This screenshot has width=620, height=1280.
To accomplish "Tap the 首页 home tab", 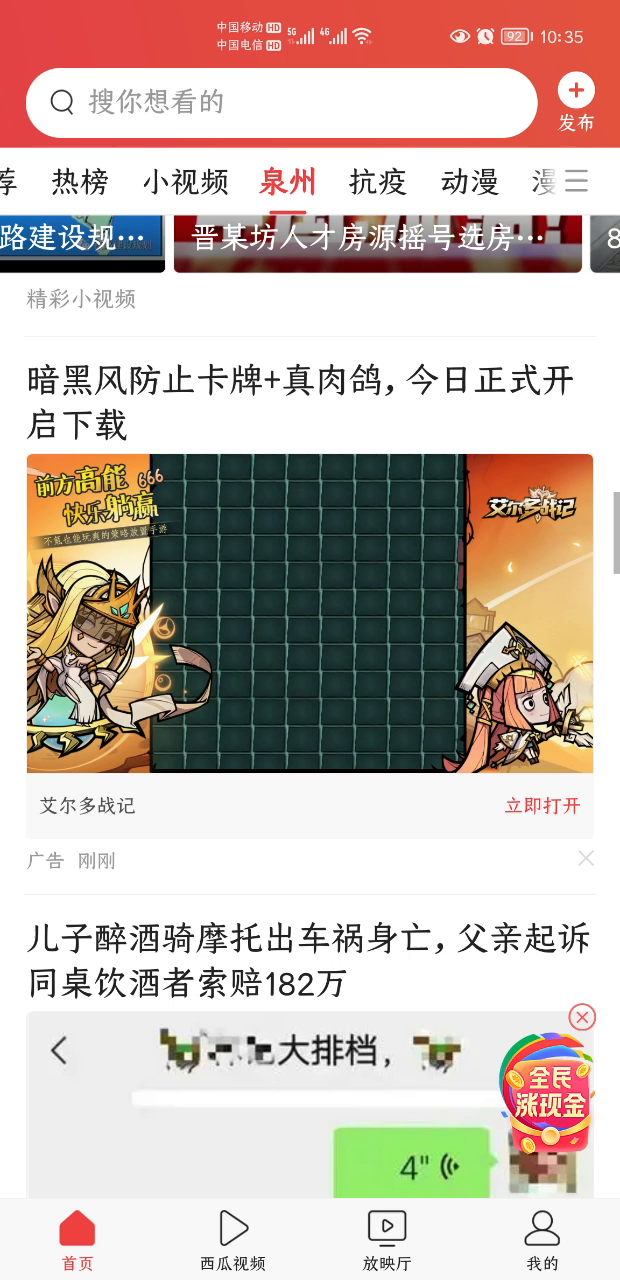I will (x=77, y=1240).
